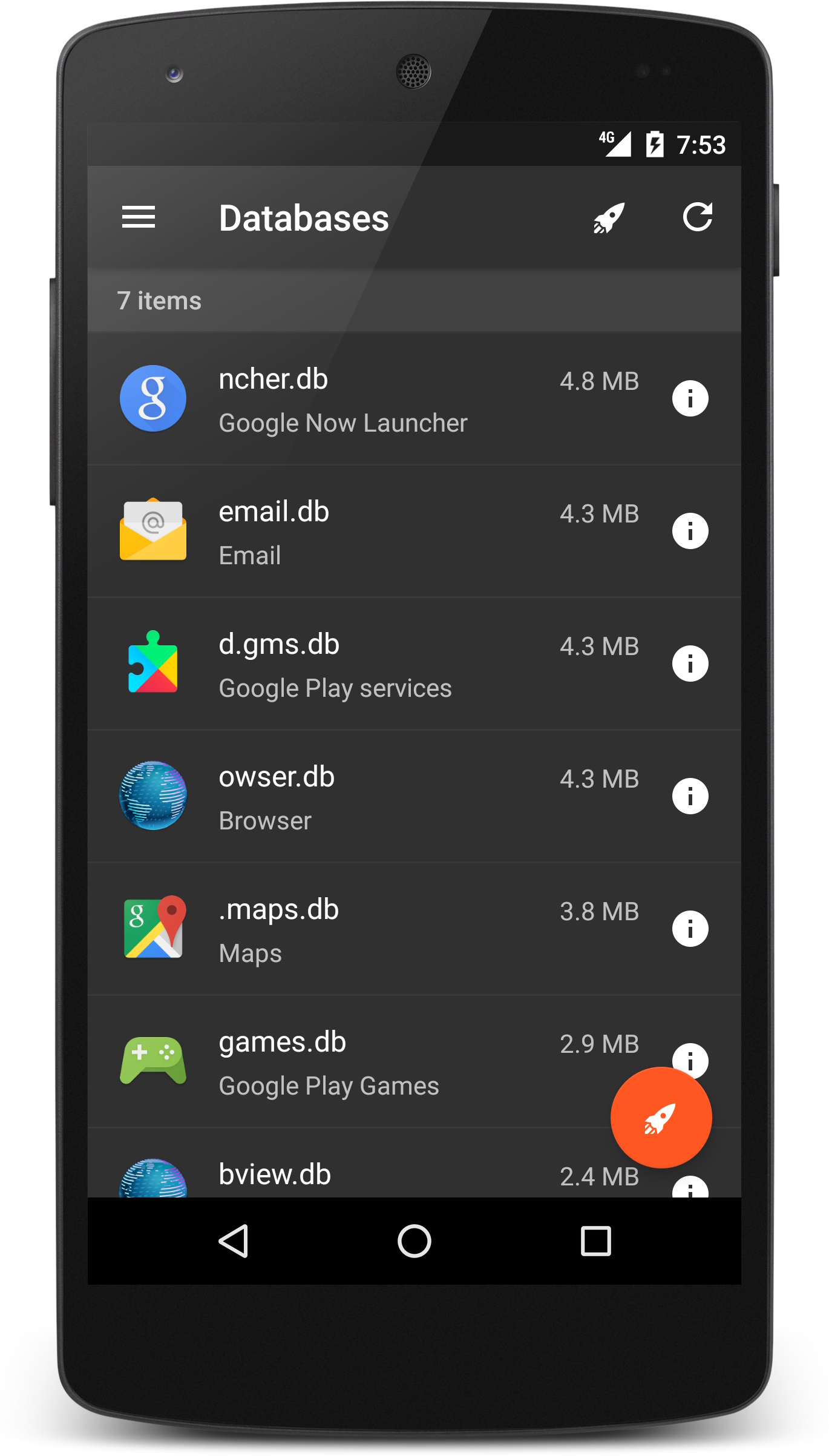Screen dimensions: 829x1456
Task: Show info for d.gms.db
Action: pos(690,664)
